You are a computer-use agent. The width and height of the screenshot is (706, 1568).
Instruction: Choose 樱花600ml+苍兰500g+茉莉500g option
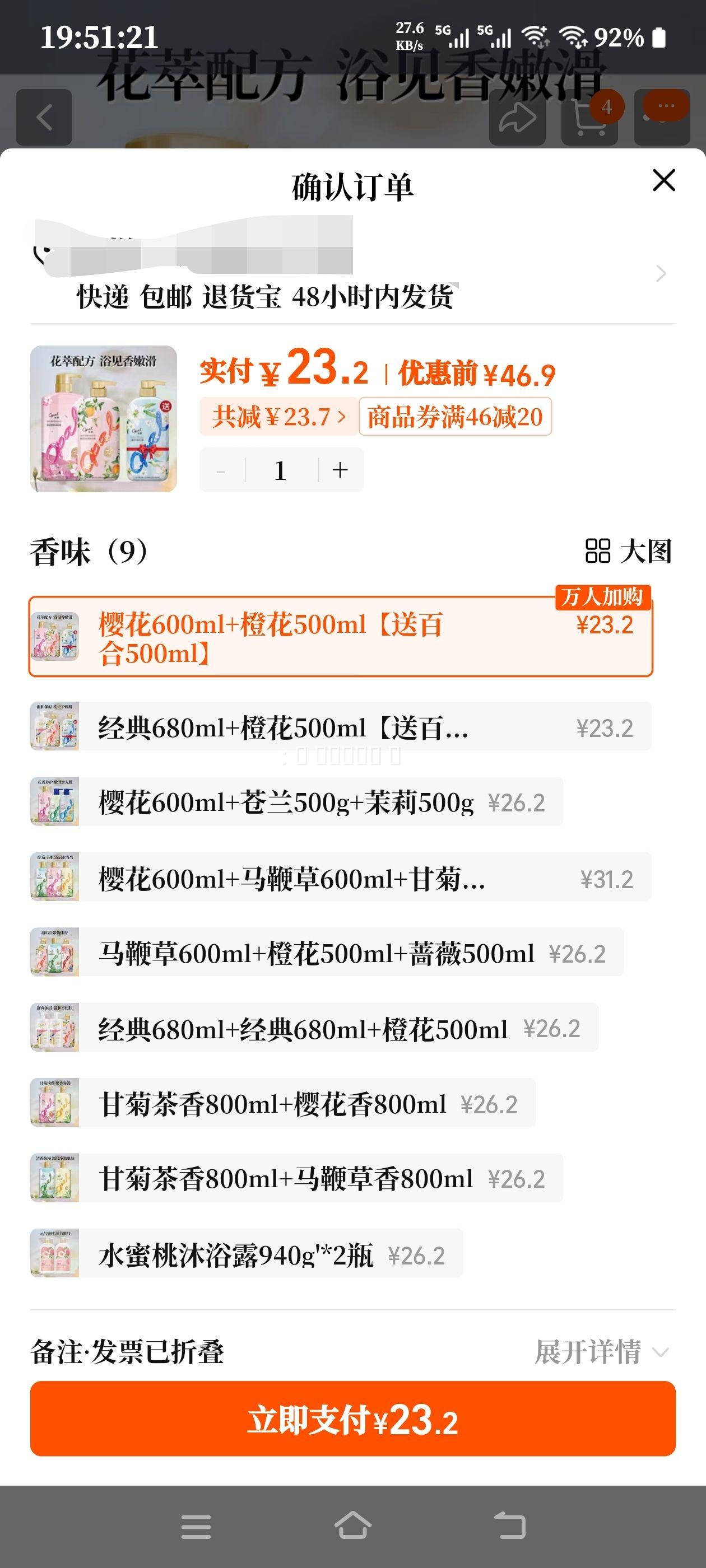[296, 802]
